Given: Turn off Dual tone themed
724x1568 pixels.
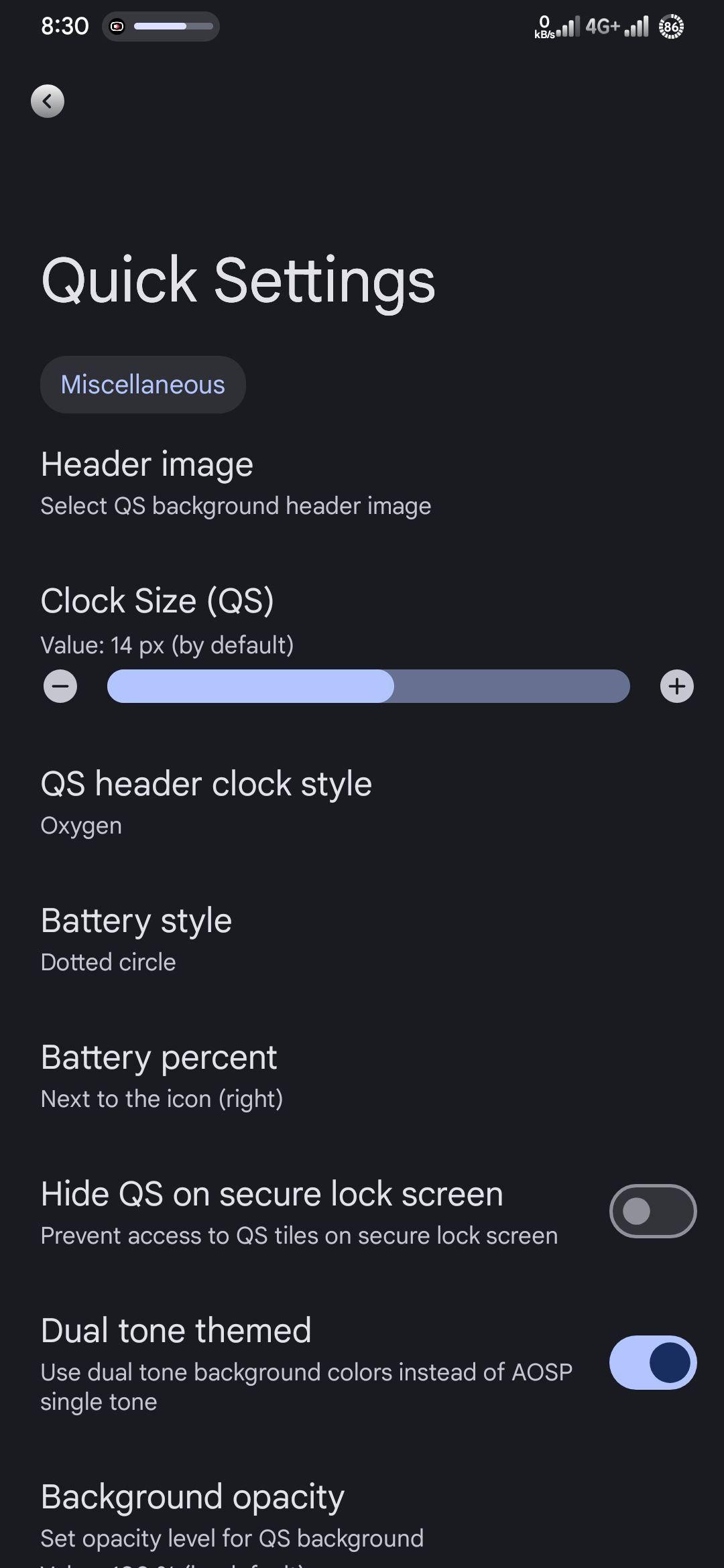Looking at the screenshot, I should click(x=653, y=1362).
